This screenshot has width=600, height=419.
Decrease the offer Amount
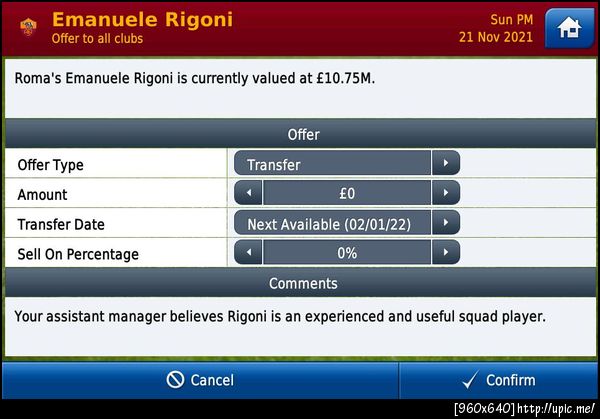(x=248, y=193)
